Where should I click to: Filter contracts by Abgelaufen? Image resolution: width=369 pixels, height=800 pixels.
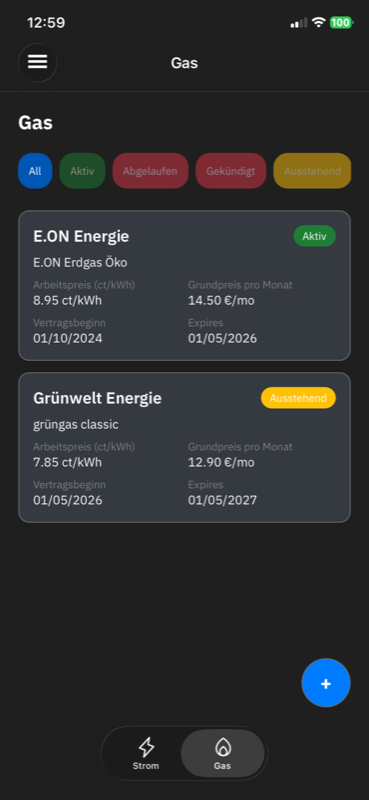click(151, 171)
